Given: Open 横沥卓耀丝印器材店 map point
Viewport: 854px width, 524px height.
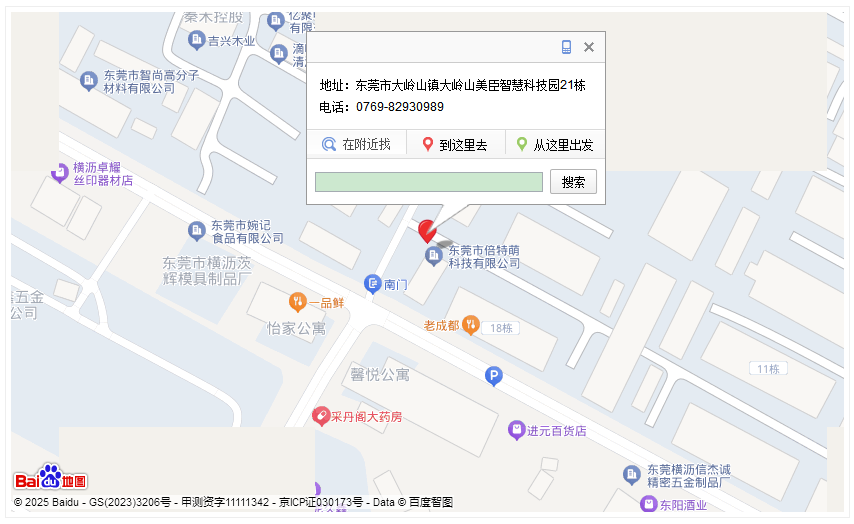Looking at the screenshot, I should pos(60,173).
